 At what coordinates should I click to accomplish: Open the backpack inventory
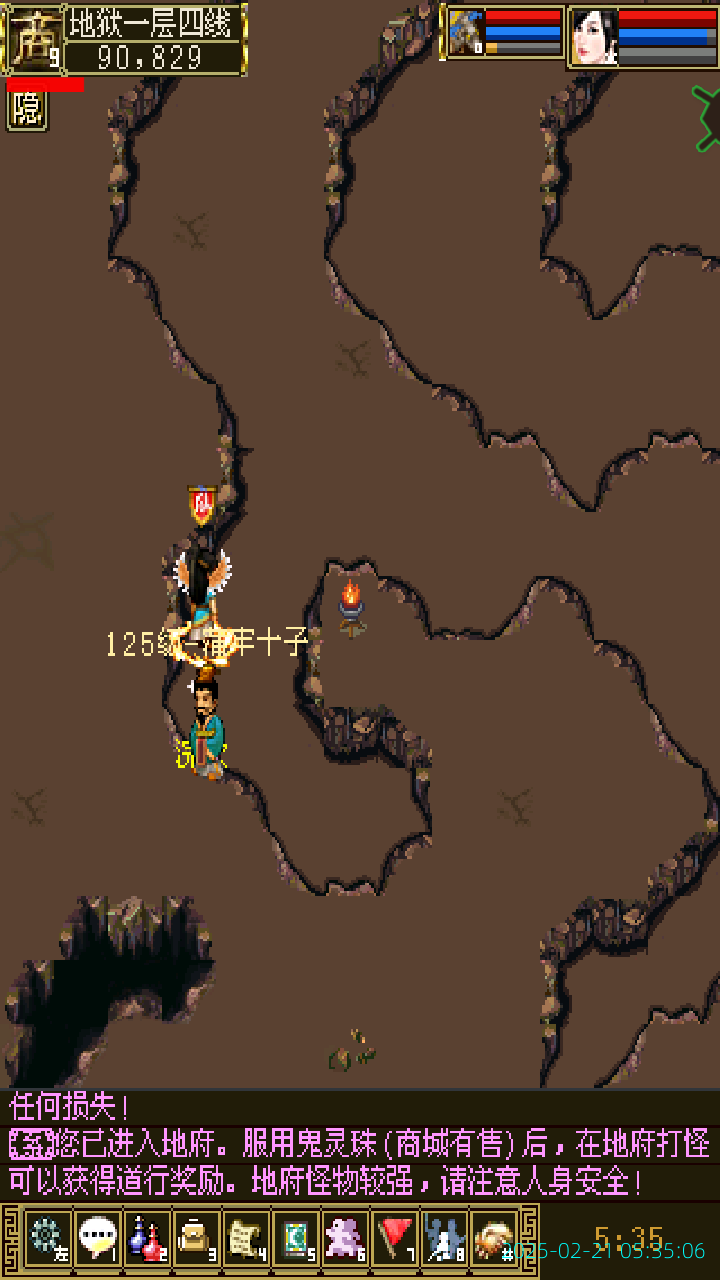point(196,1238)
